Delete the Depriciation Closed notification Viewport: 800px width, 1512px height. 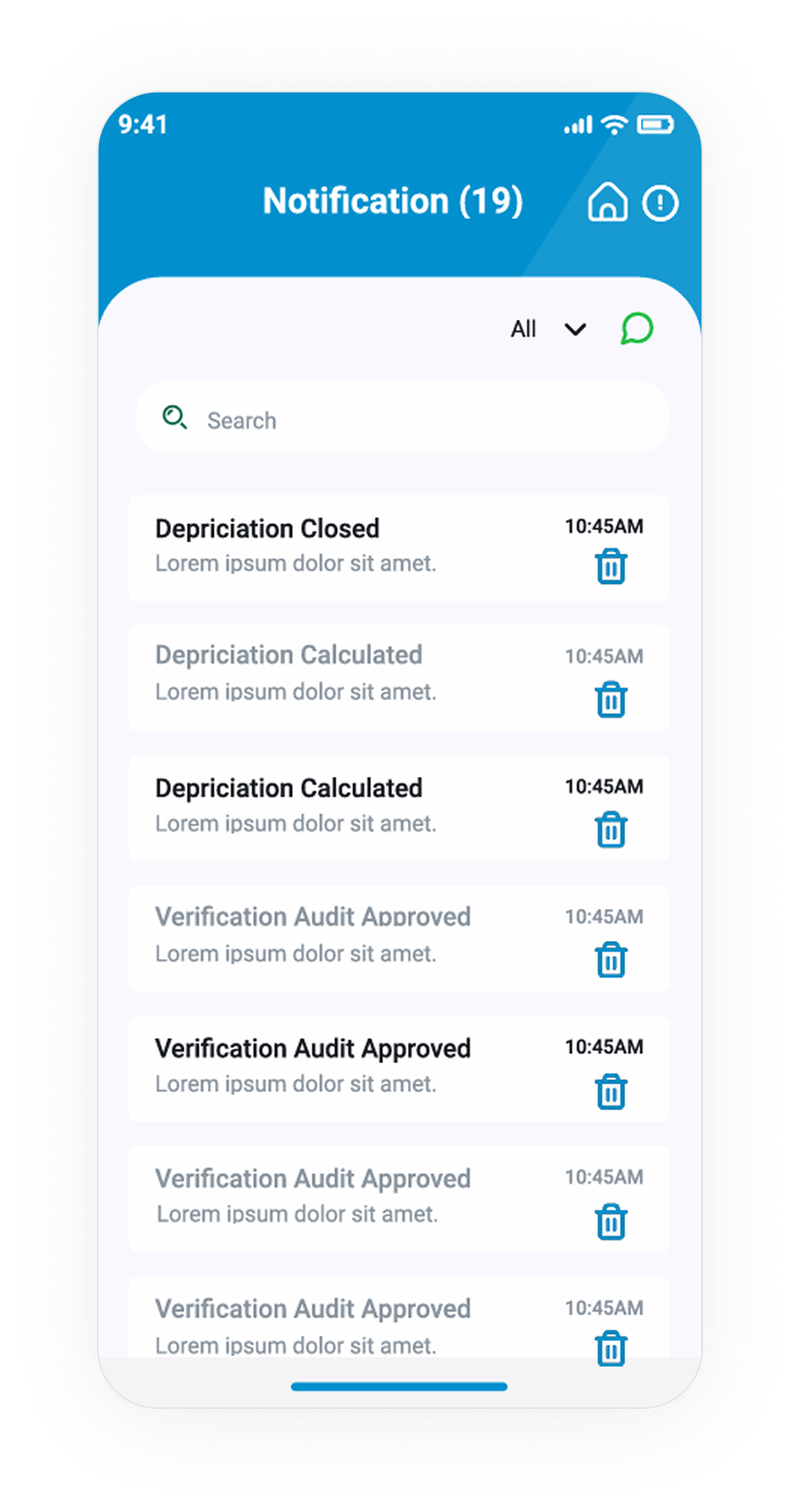pos(611,567)
